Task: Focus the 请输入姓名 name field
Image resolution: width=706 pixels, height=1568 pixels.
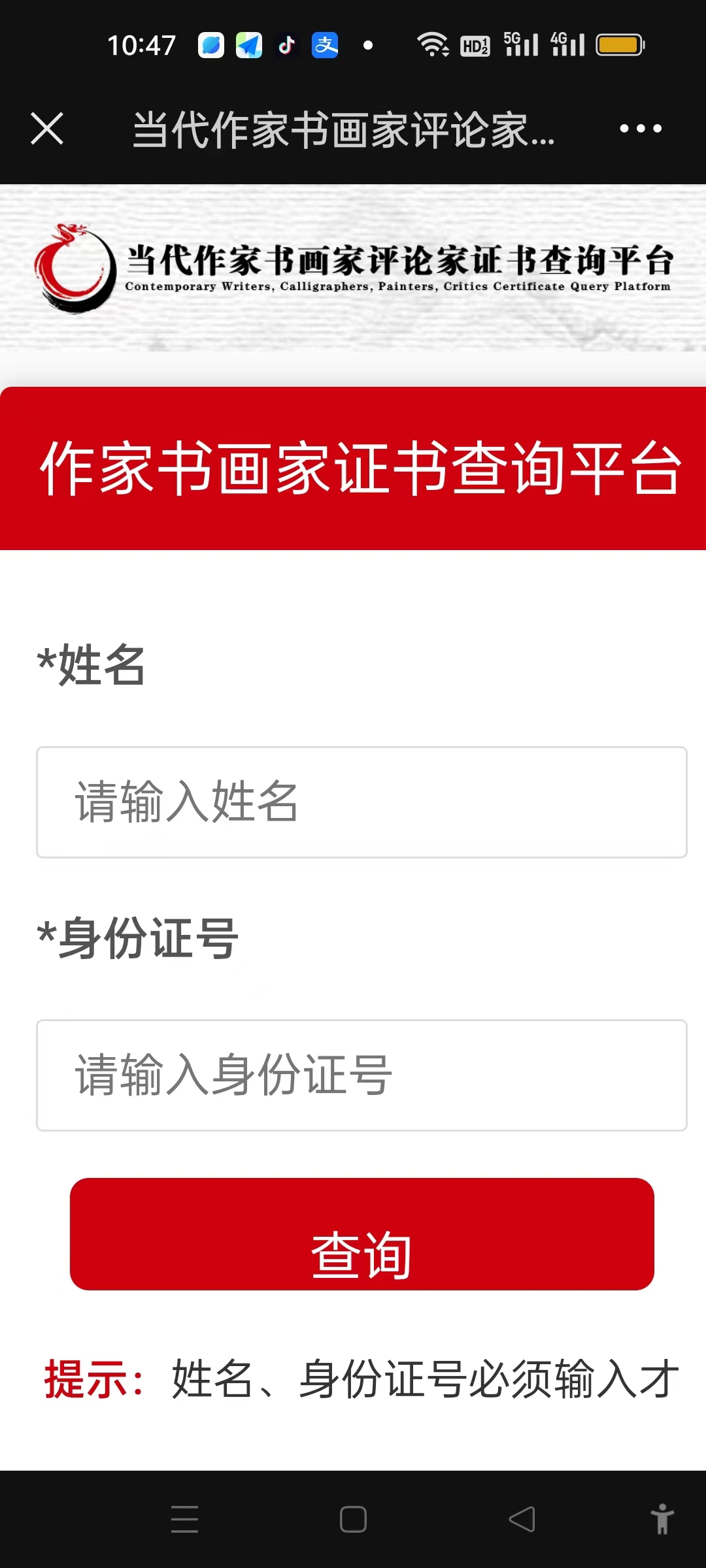Action: coord(361,802)
